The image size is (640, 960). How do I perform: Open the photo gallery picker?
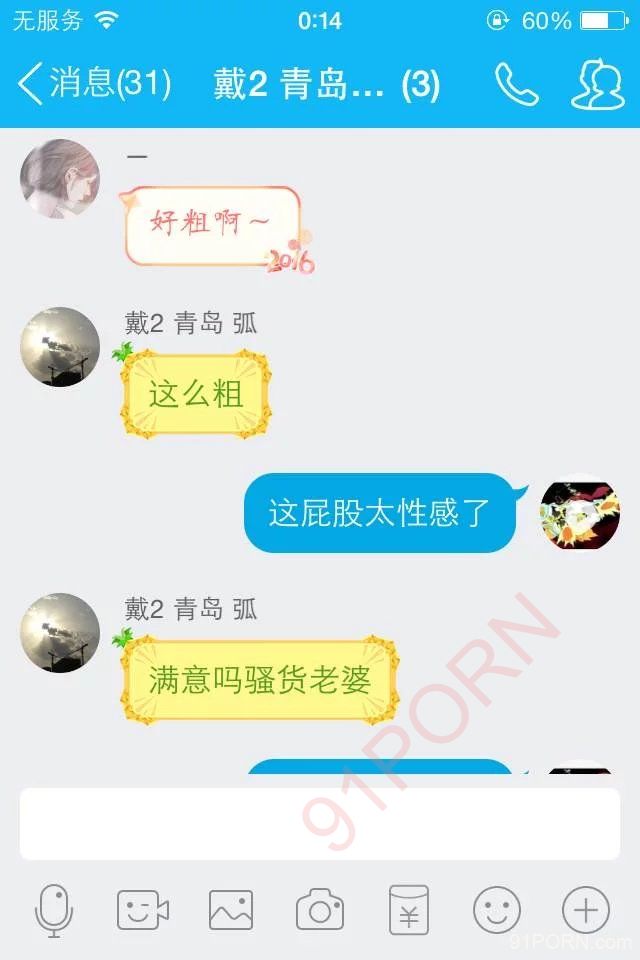[x=231, y=910]
